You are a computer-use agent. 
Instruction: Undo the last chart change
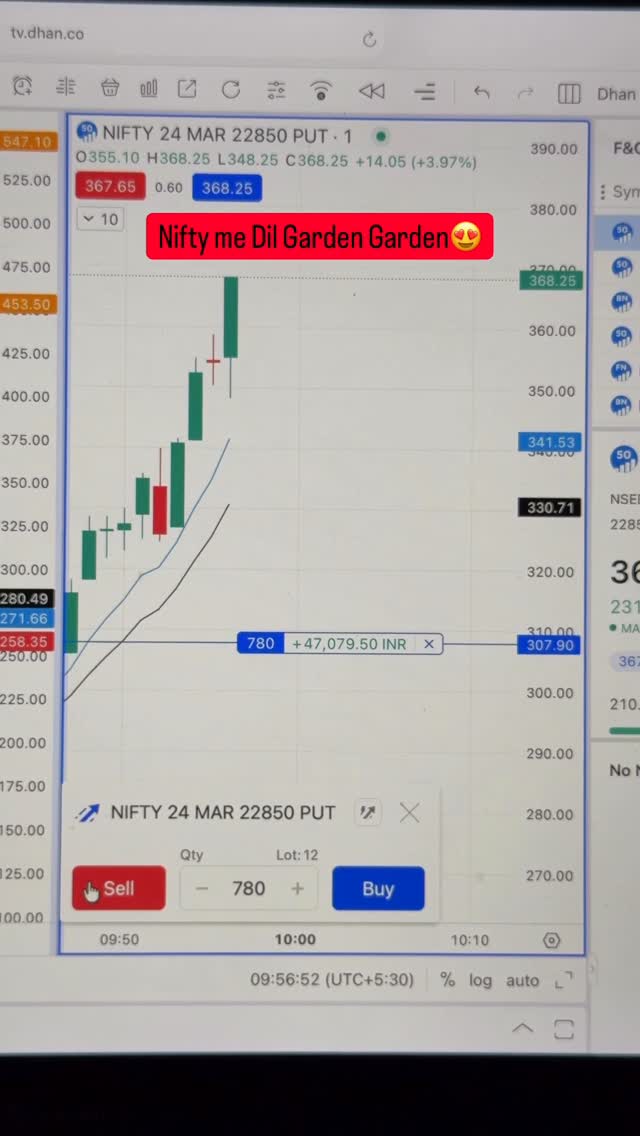point(481,93)
